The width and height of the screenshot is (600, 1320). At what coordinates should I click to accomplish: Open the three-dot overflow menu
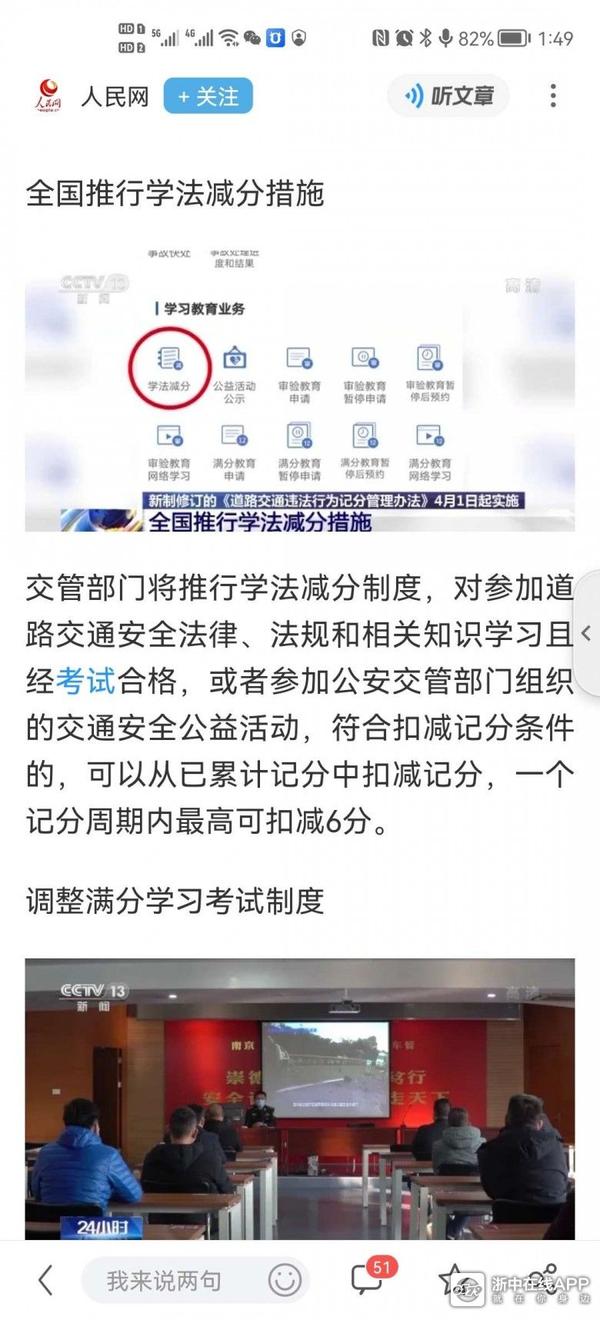coord(553,96)
